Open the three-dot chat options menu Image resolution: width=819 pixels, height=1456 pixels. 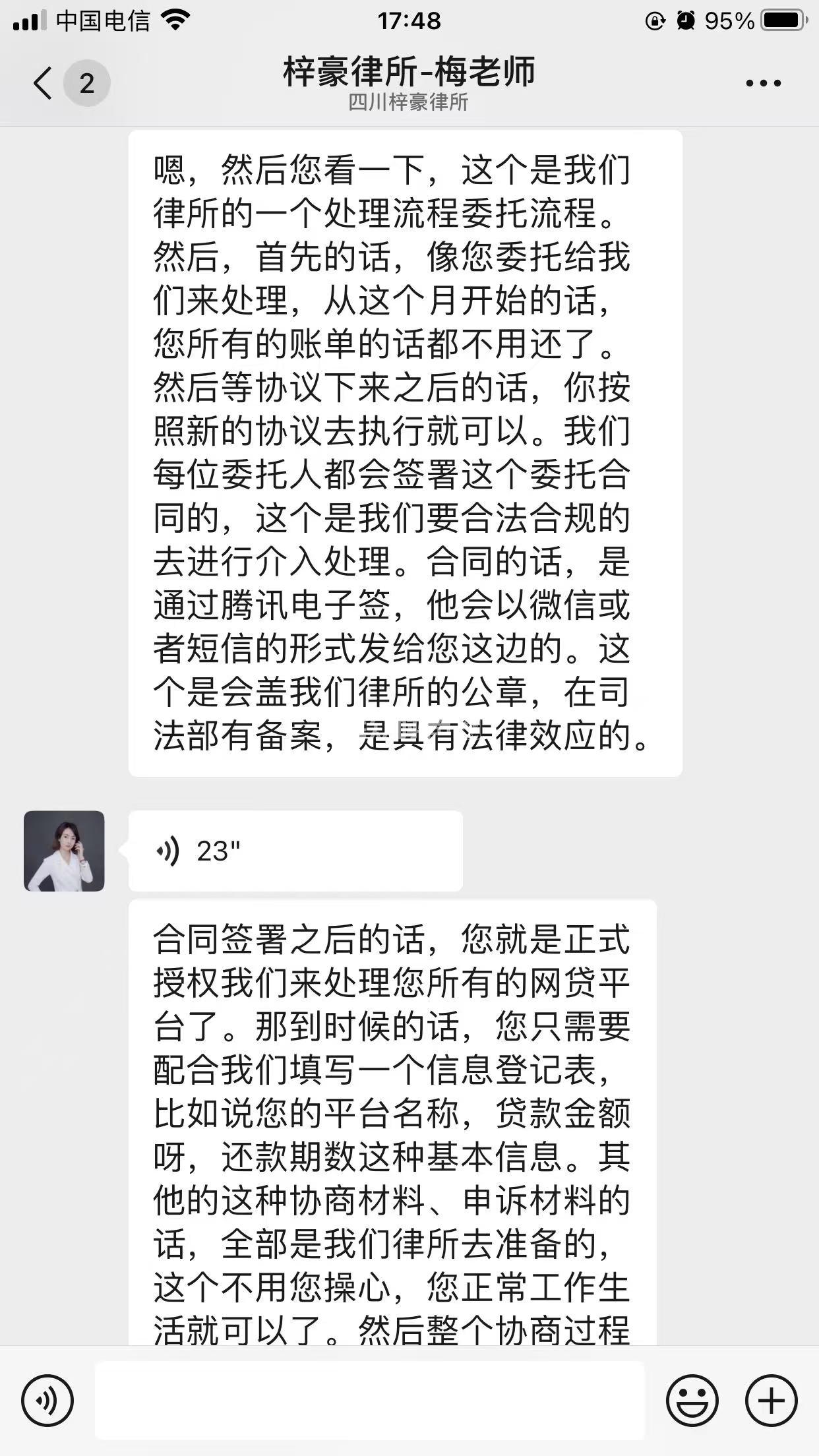point(763,84)
